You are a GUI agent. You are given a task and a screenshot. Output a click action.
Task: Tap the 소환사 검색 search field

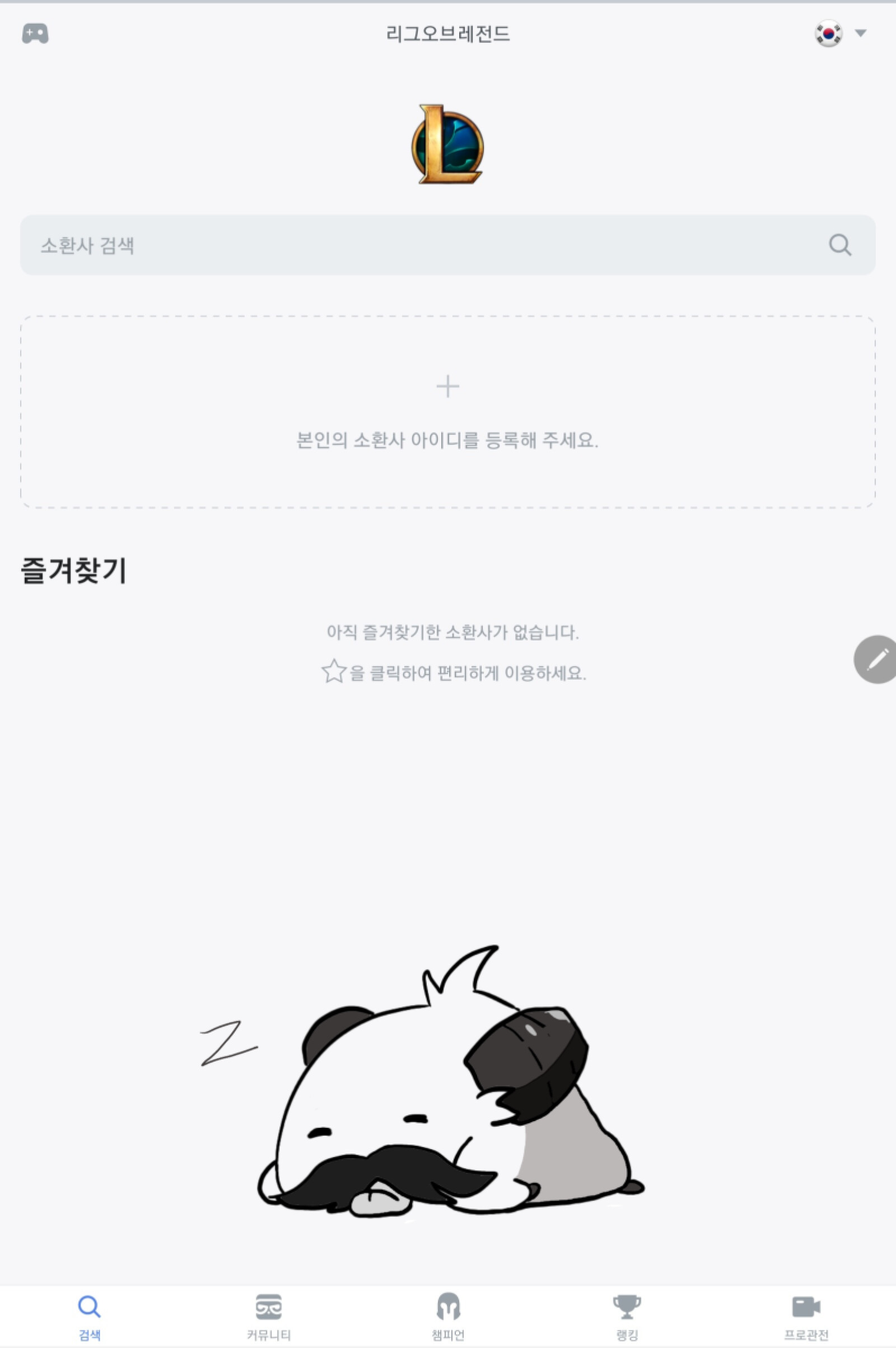tap(400, 245)
